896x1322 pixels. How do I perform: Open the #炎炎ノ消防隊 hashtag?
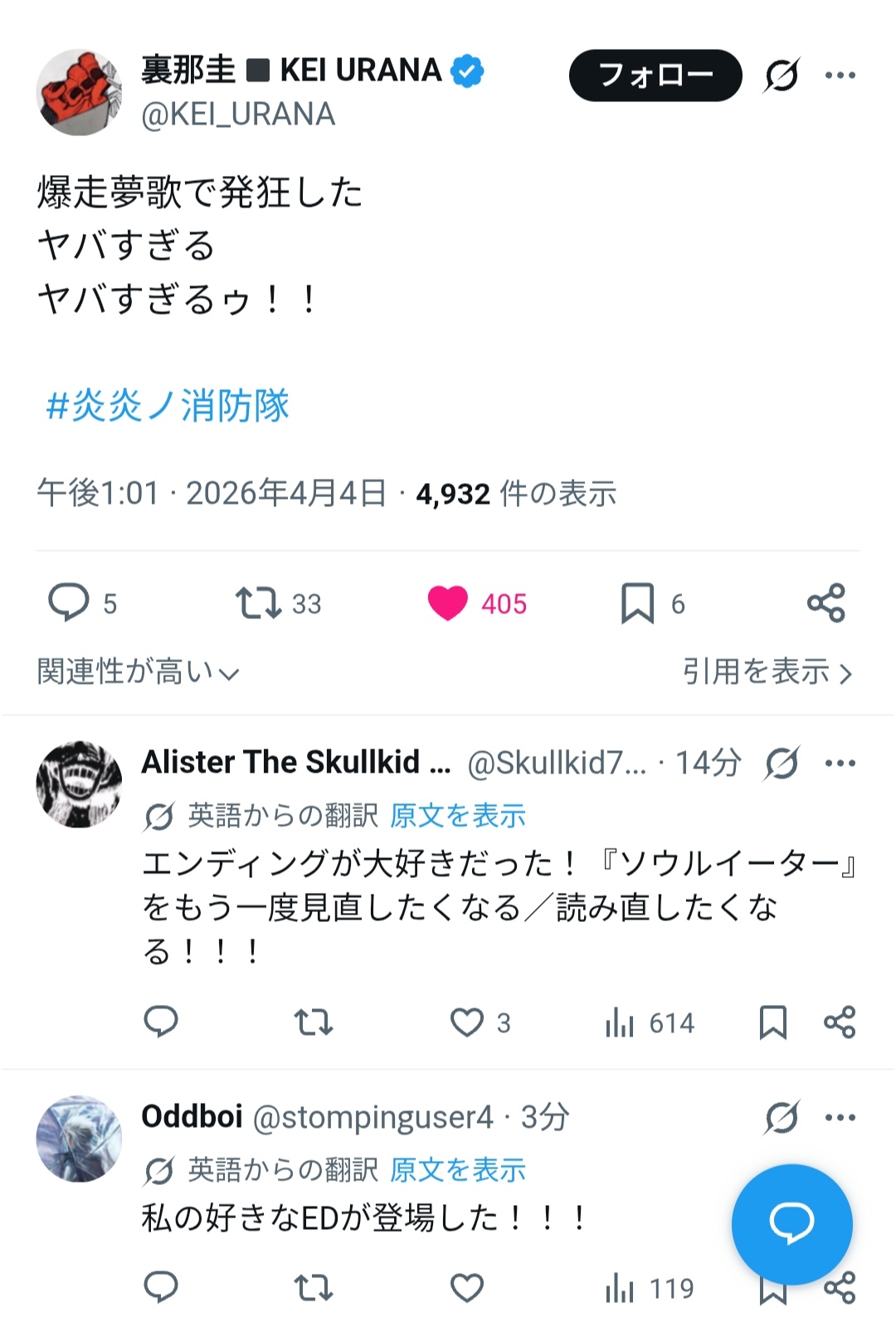[x=168, y=406]
